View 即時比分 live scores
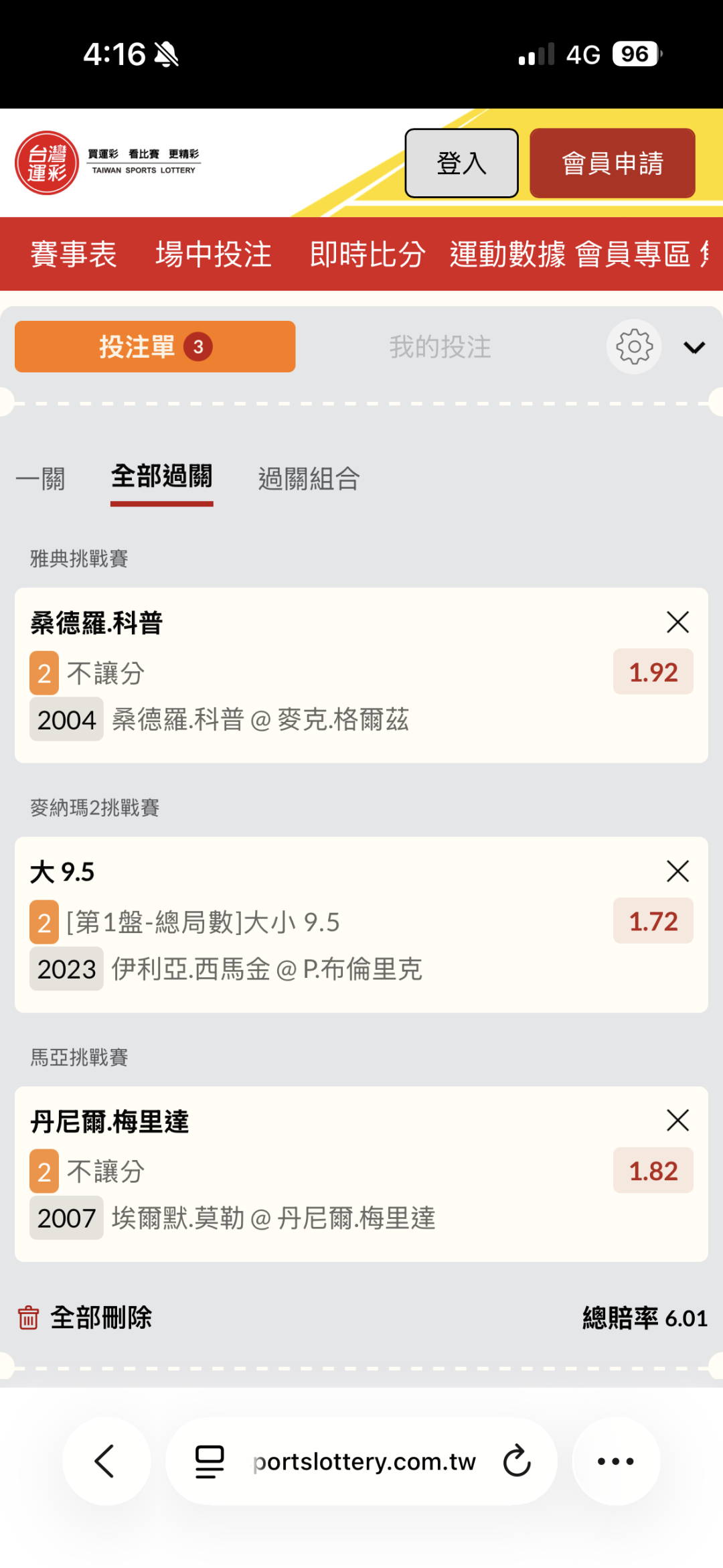Viewport: 723px width, 1568px height. [368, 255]
